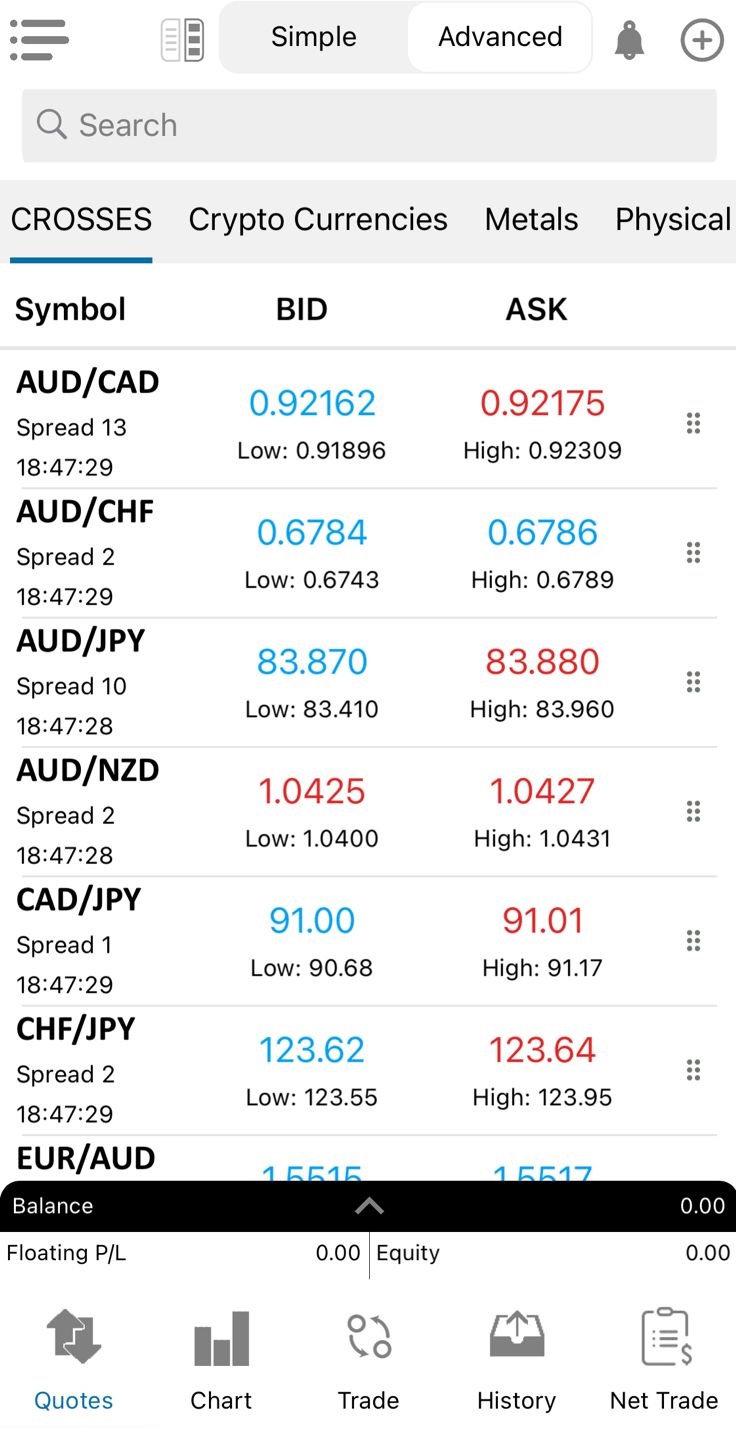Open the Trade tab

coord(368,1360)
